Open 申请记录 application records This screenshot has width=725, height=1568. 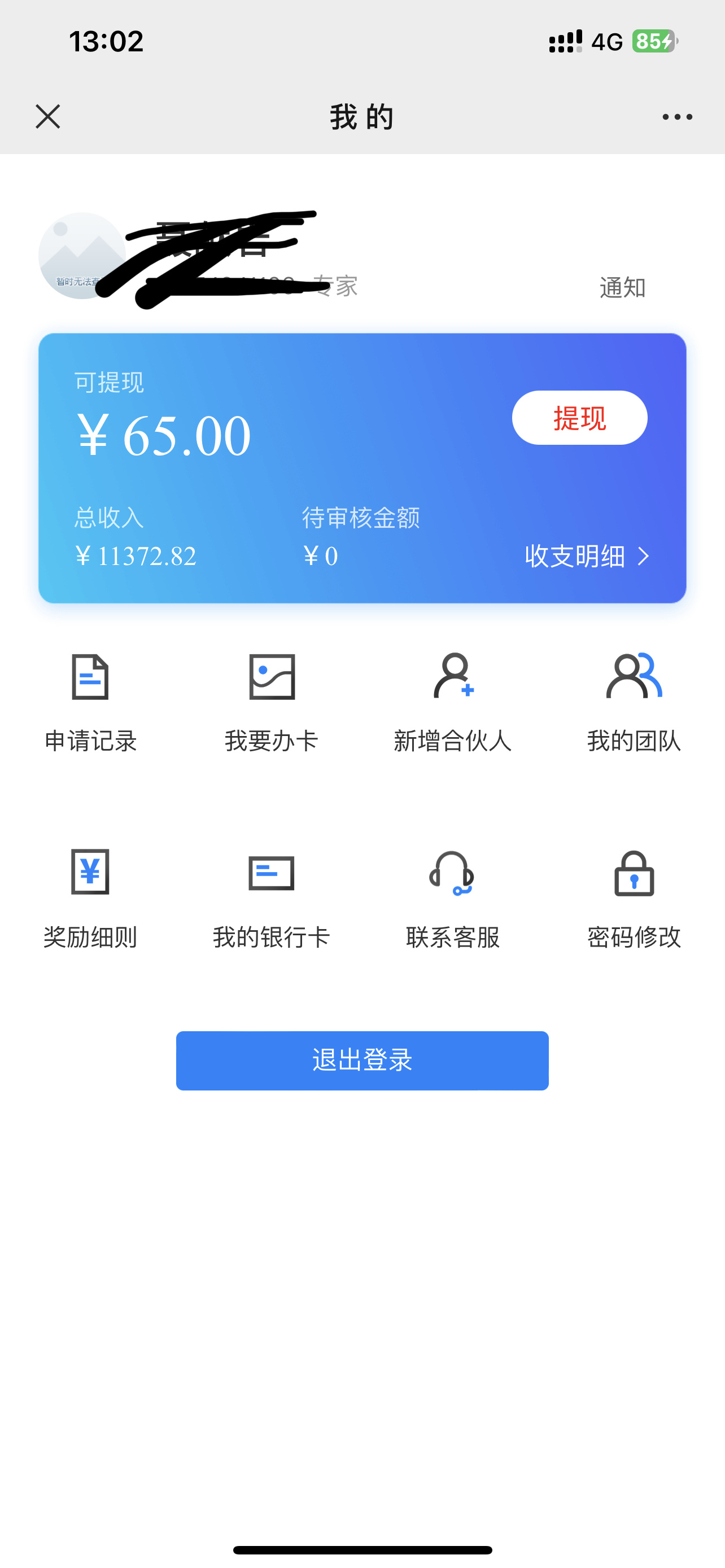90,702
